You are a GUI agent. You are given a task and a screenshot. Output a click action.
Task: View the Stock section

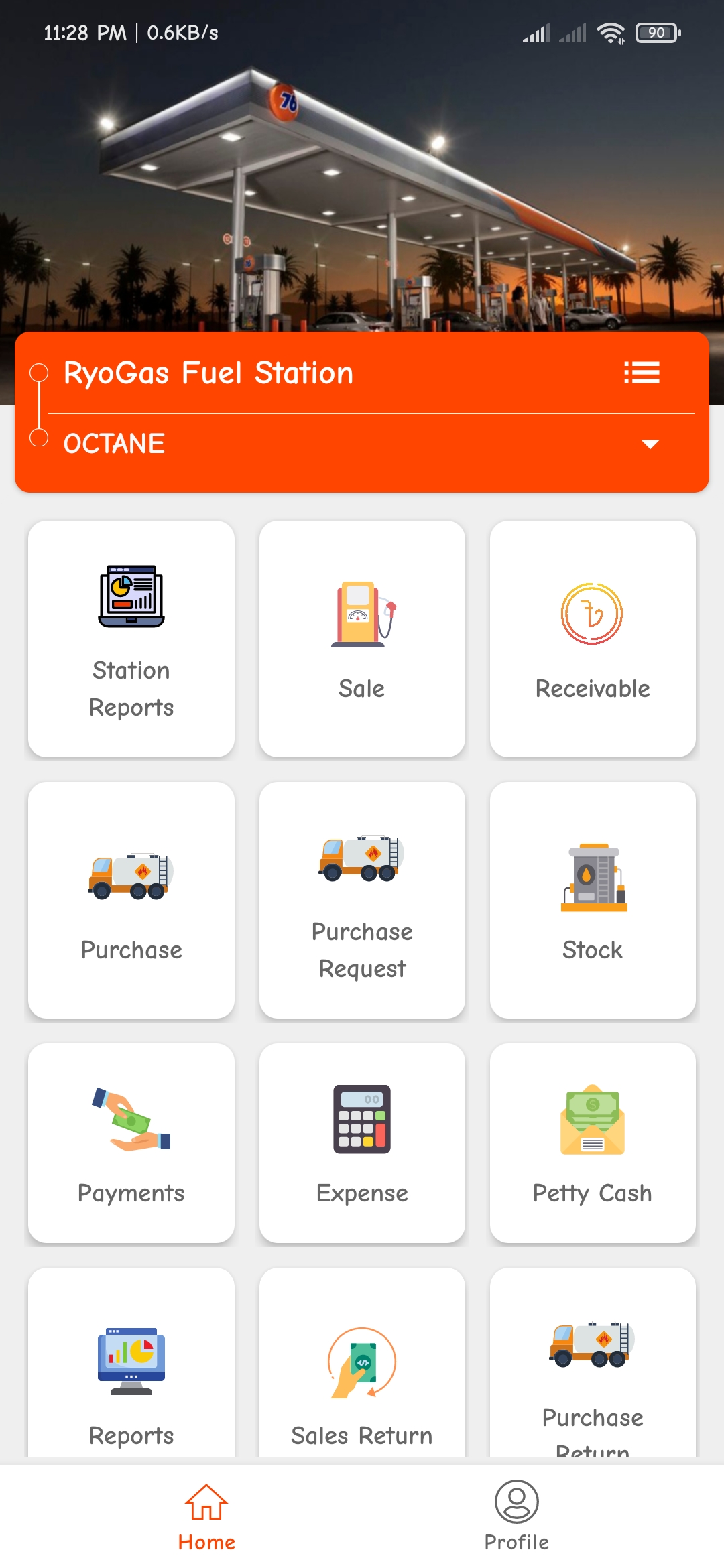click(593, 900)
